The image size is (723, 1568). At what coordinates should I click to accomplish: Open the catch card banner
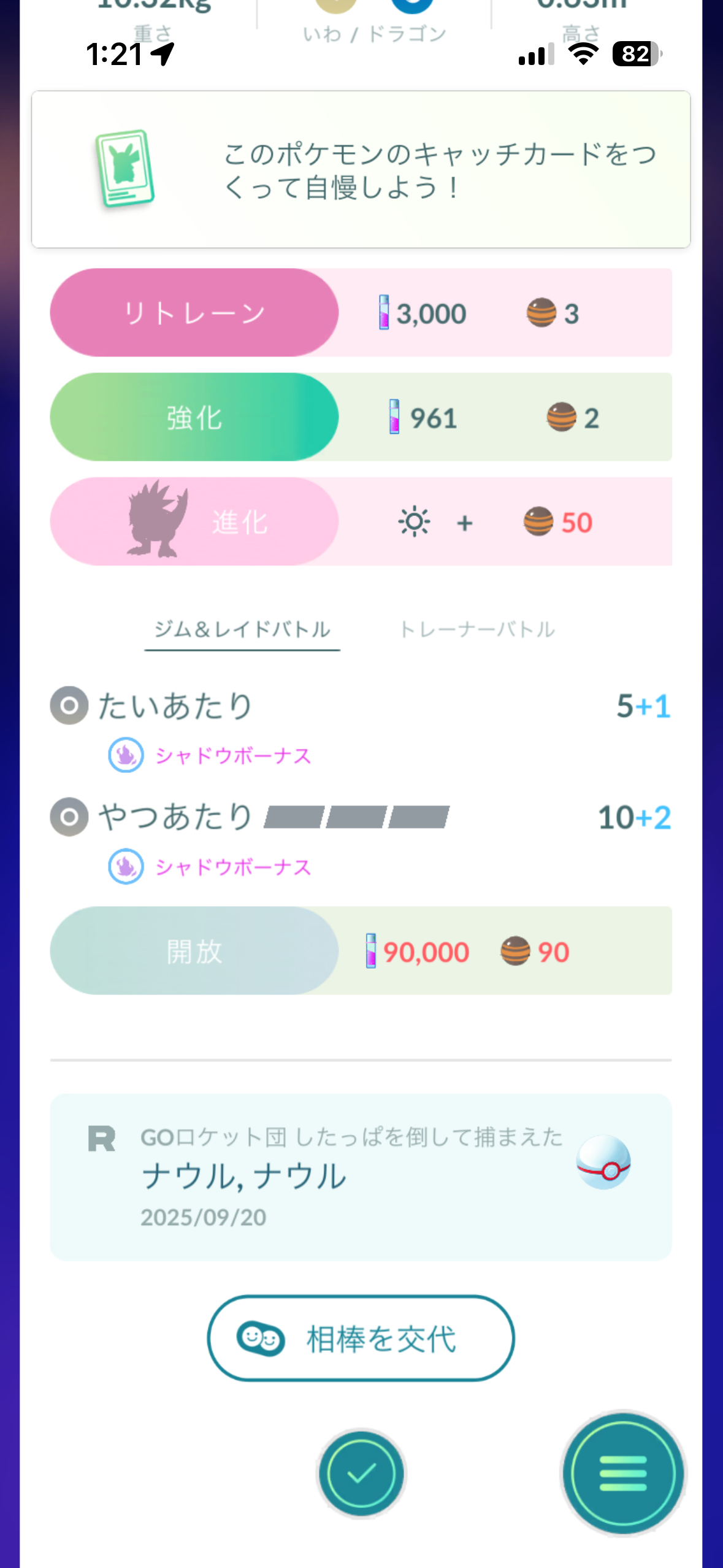[x=361, y=170]
